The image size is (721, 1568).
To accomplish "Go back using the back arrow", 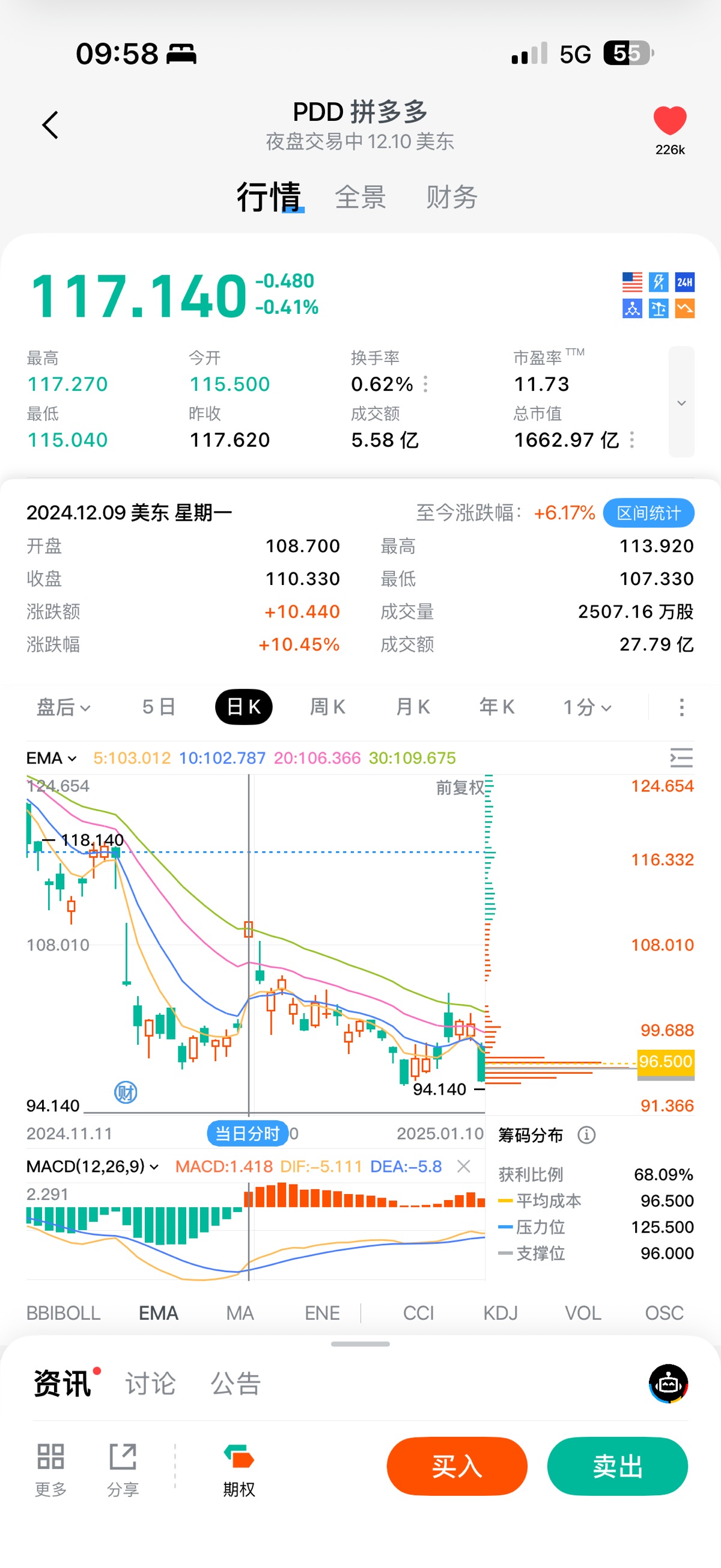I will click(x=50, y=126).
